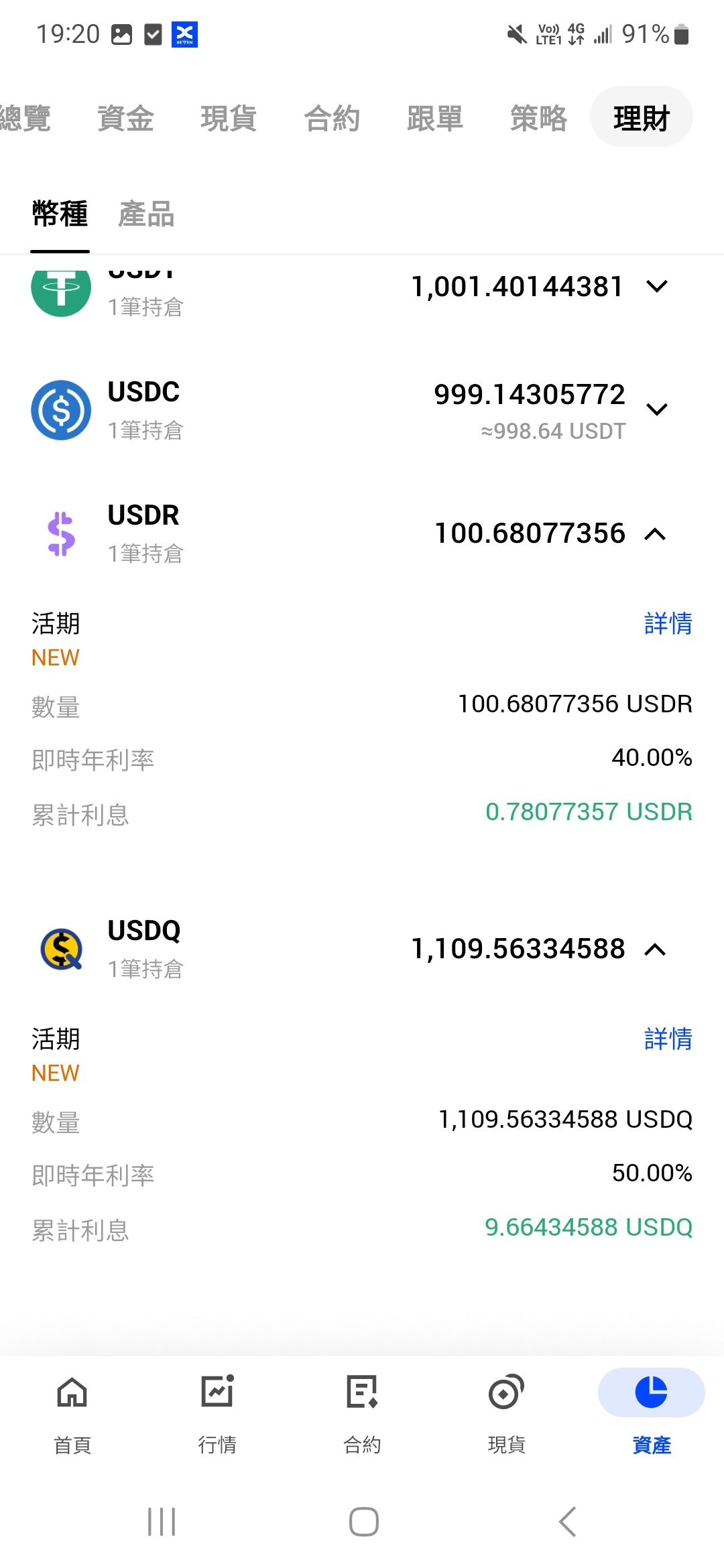
Task: Tap the system back button
Action: click(568, 1522)
